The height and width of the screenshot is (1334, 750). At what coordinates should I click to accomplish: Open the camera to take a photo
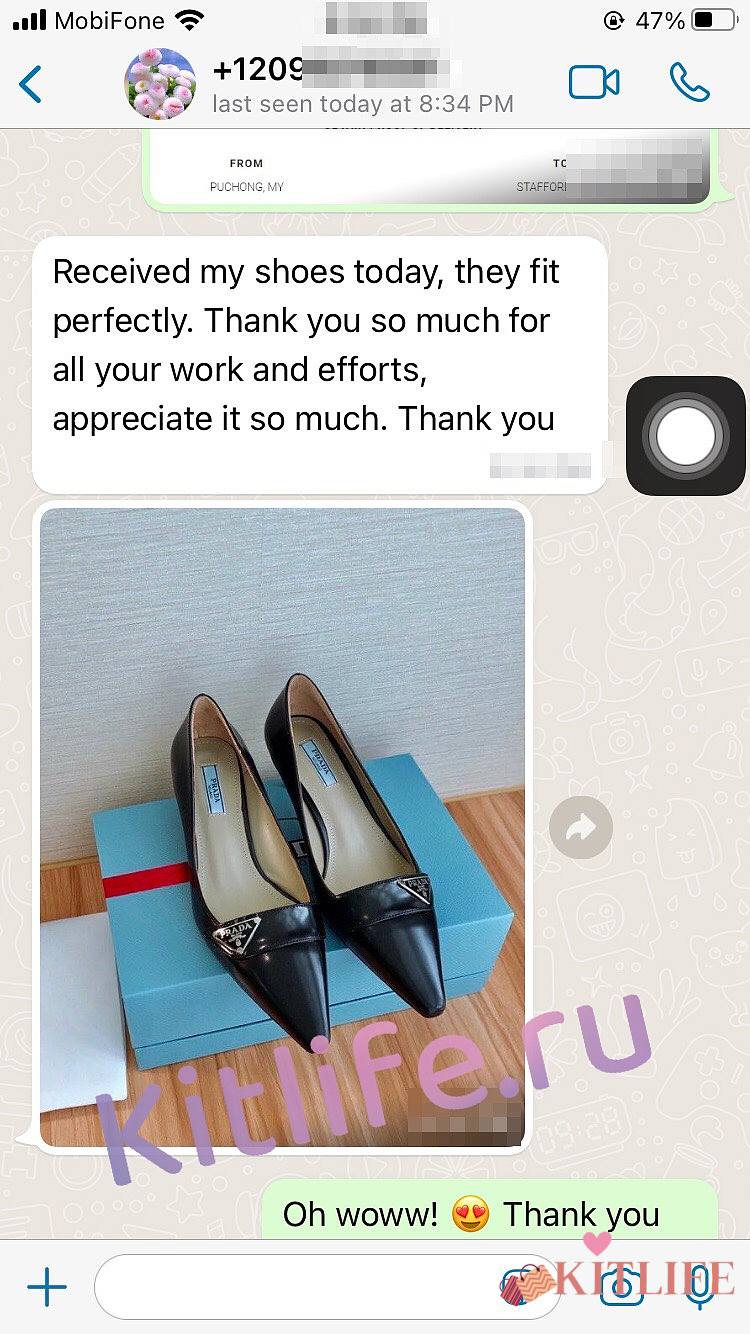(620, 1287)
